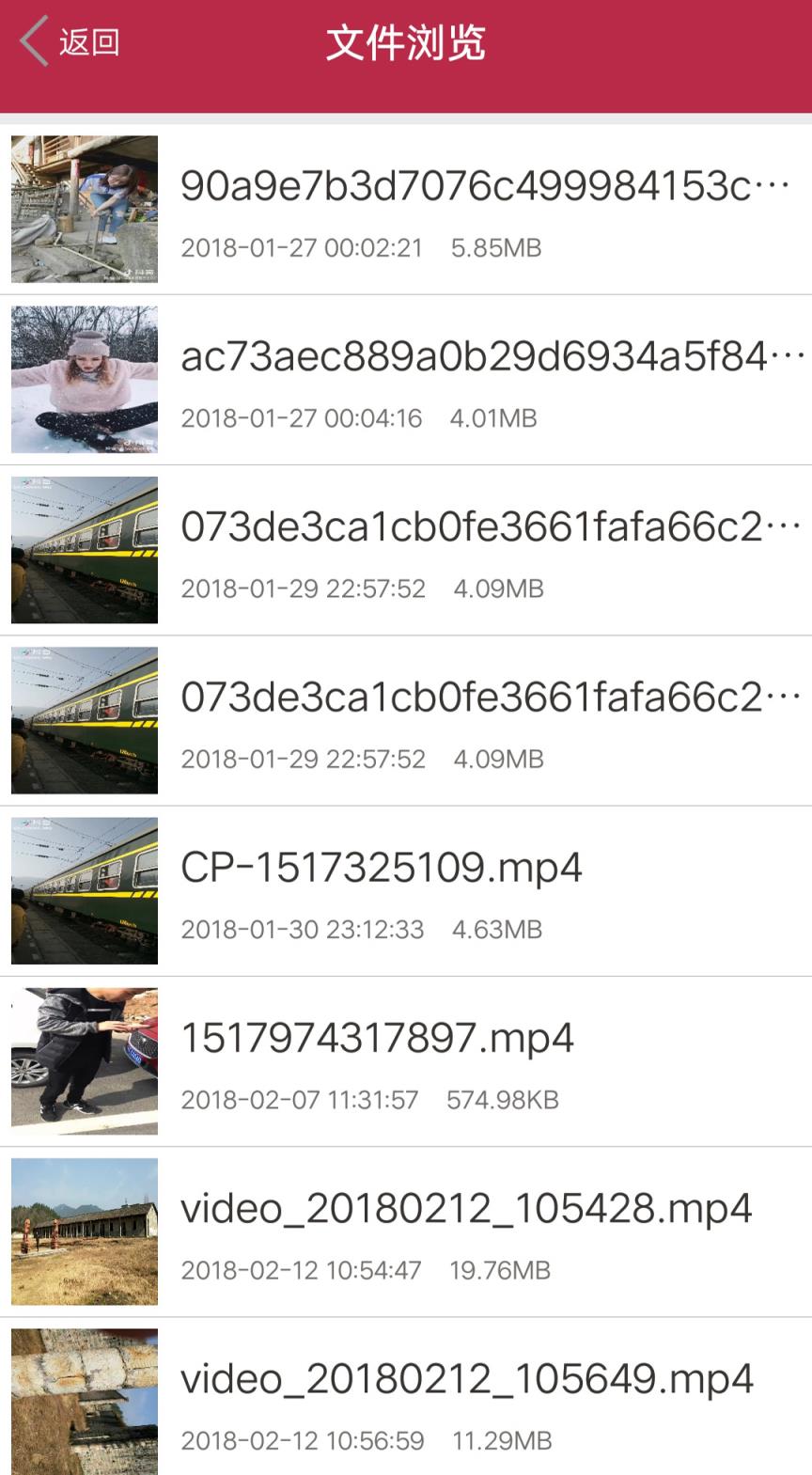Select the 文件浏览 title bar

(406, 43)
